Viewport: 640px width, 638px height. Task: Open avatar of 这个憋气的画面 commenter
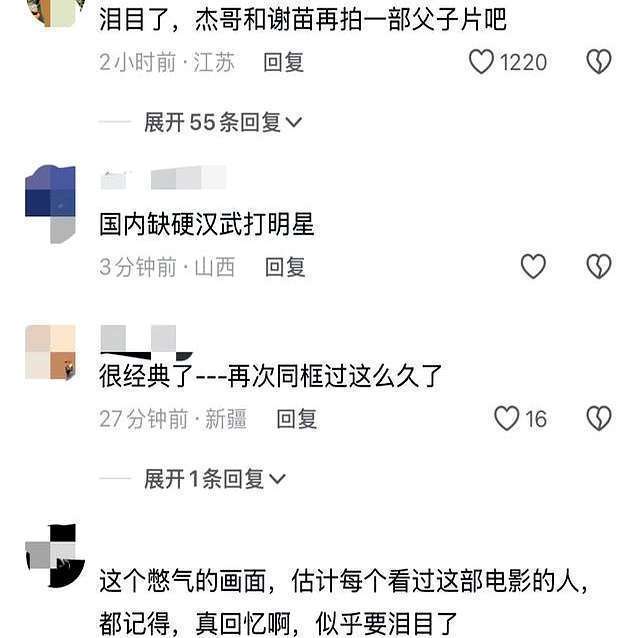click(x=50, y=557)
